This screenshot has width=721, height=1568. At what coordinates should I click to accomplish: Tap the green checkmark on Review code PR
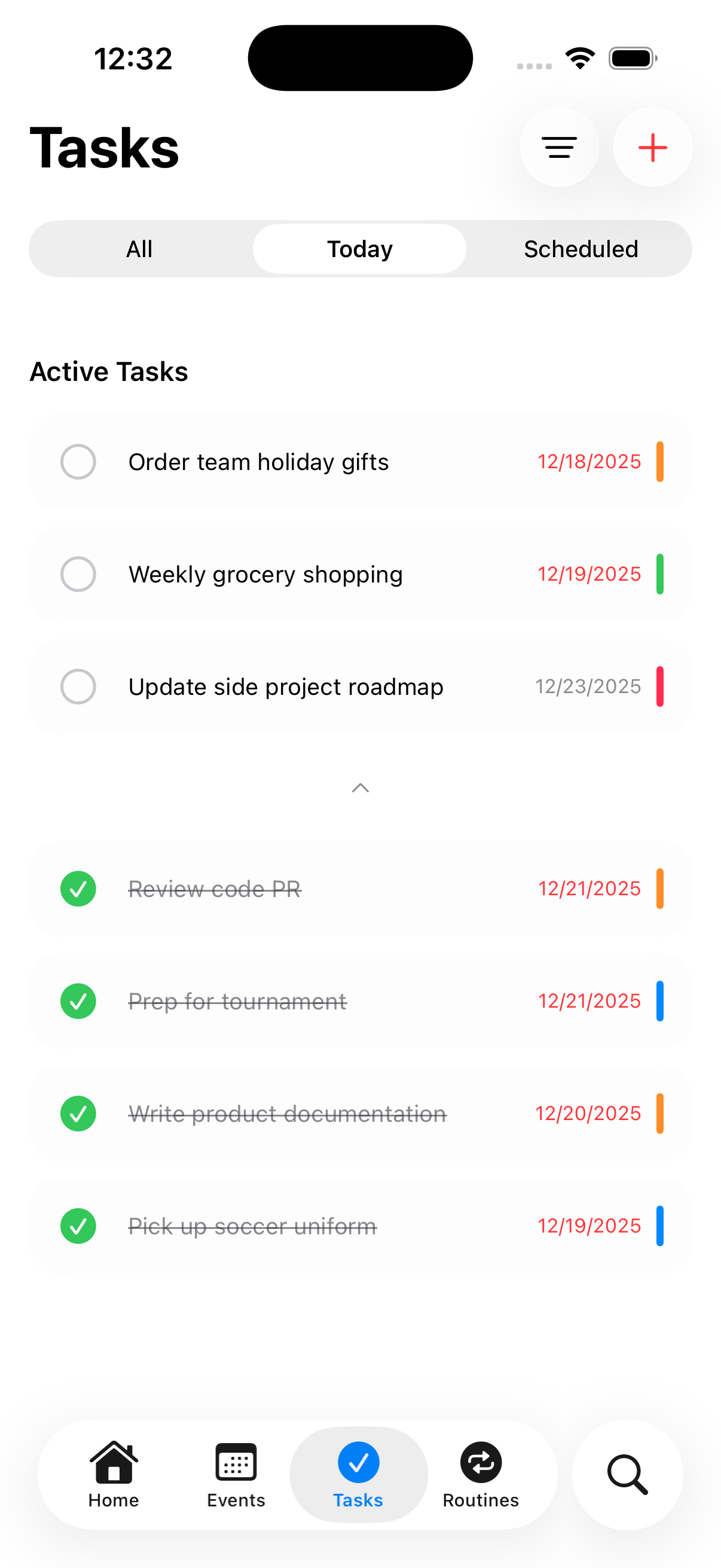(x=78, y=889)
